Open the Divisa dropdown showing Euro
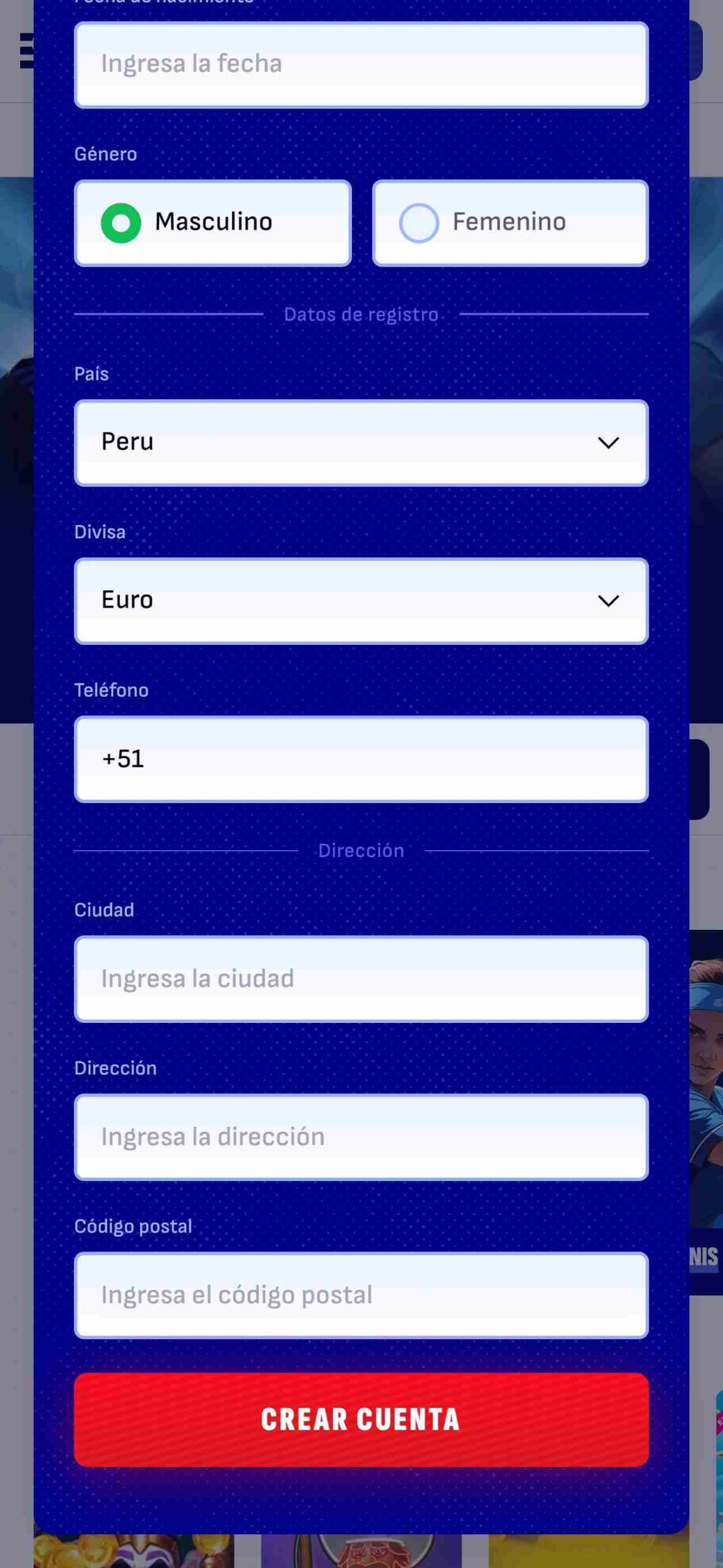 click(x=361, y=600)
